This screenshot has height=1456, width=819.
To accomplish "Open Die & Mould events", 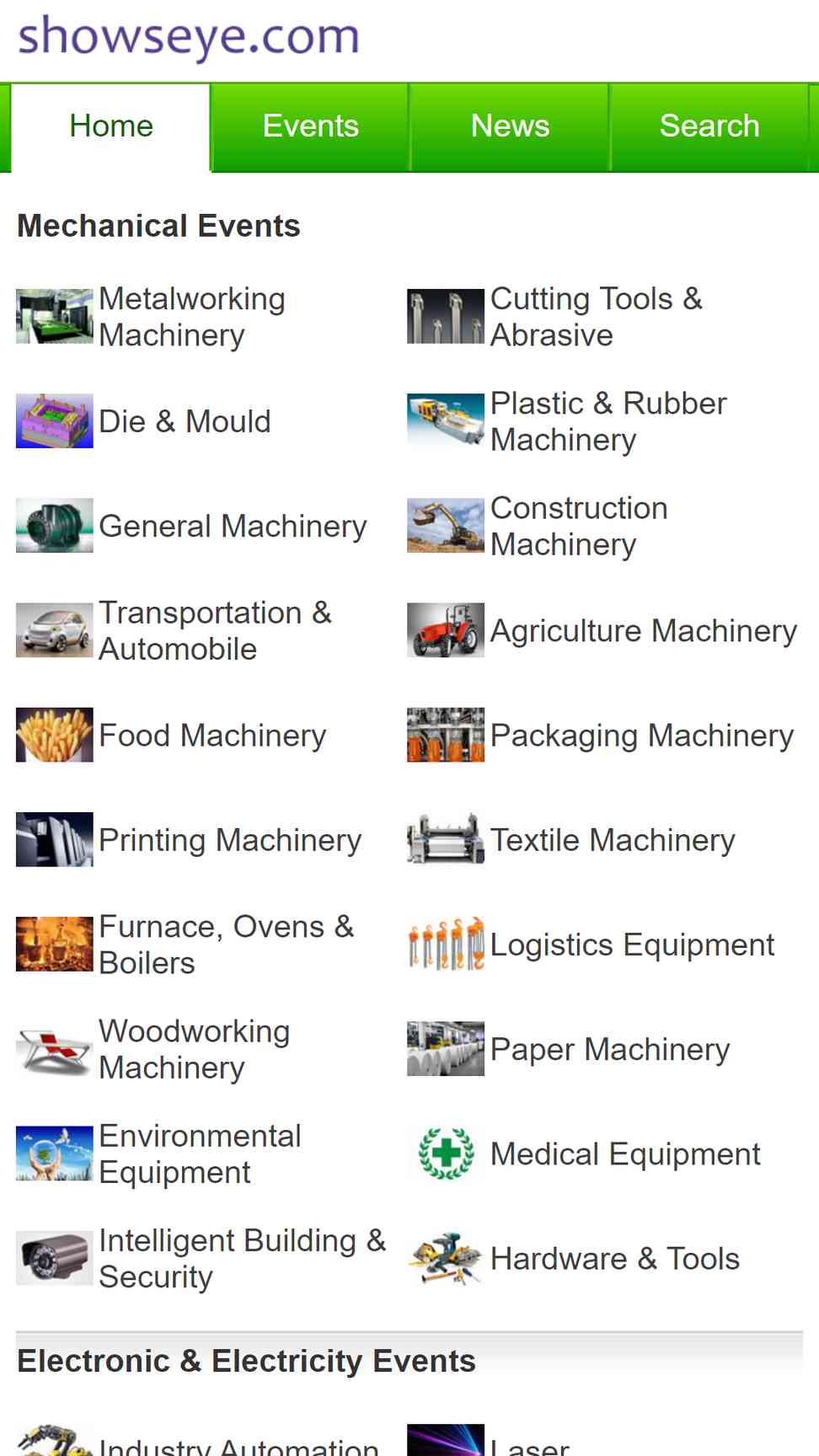I will (x=185, y=421).
